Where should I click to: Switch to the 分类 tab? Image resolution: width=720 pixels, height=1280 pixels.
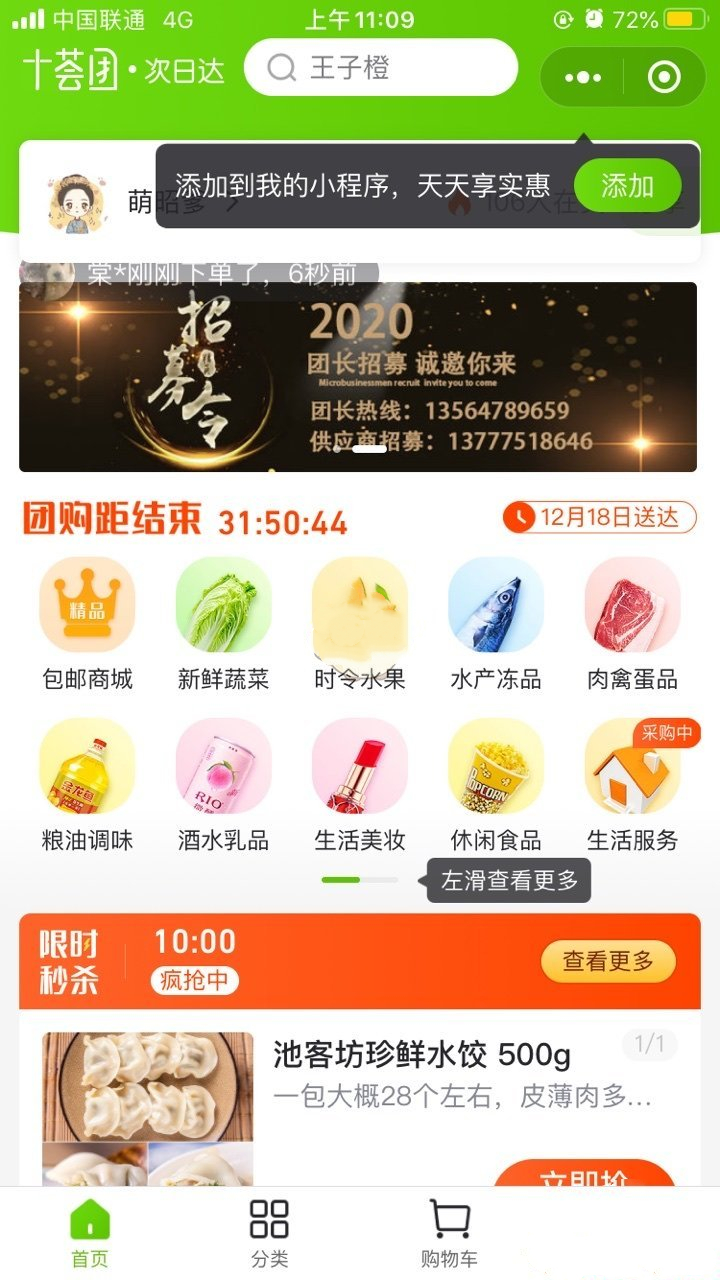click(x=268, y=1228)
